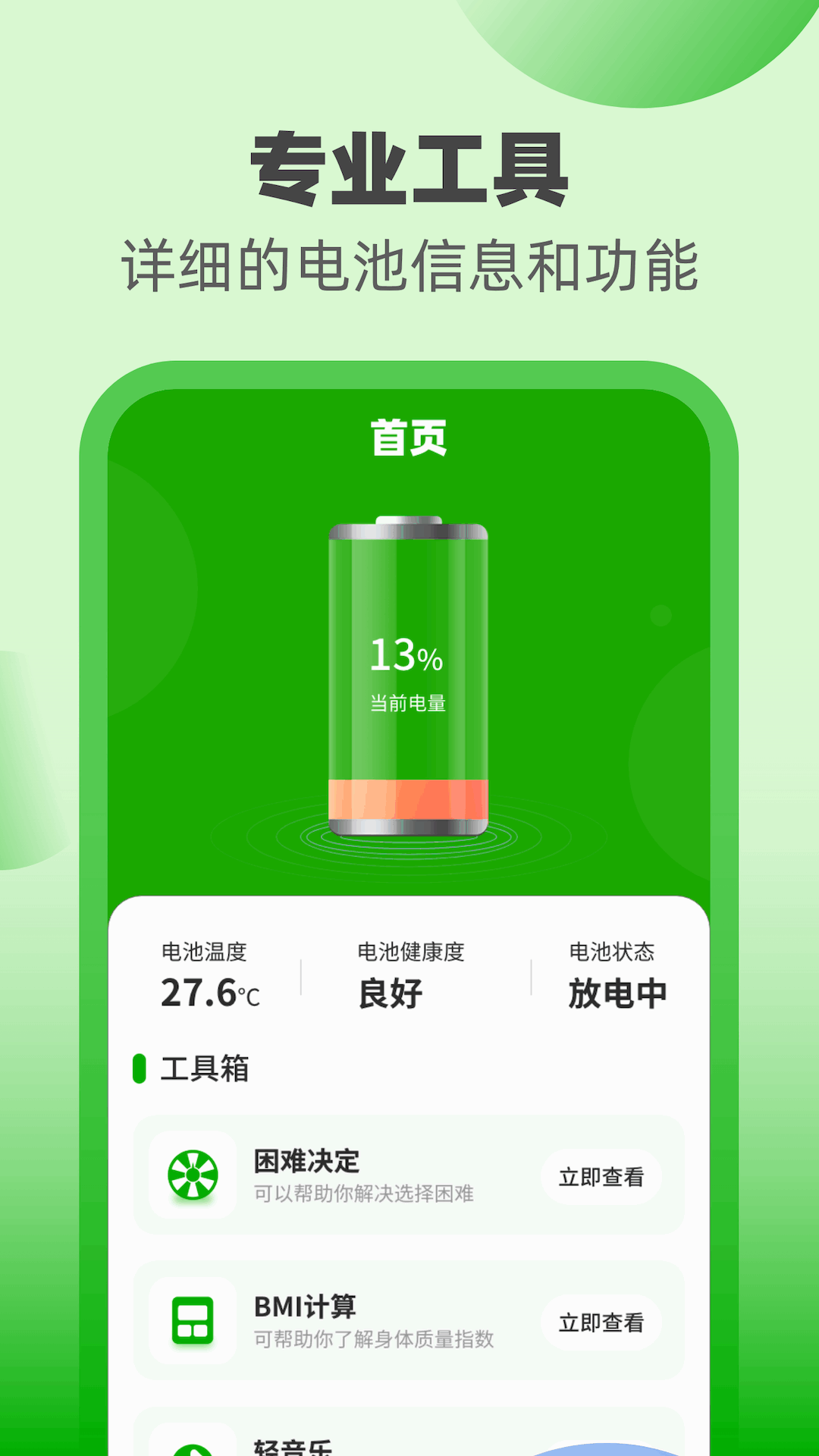Tap the 轻音乐 music tool icon
819x1456 pixels.
pos(192,1445)
